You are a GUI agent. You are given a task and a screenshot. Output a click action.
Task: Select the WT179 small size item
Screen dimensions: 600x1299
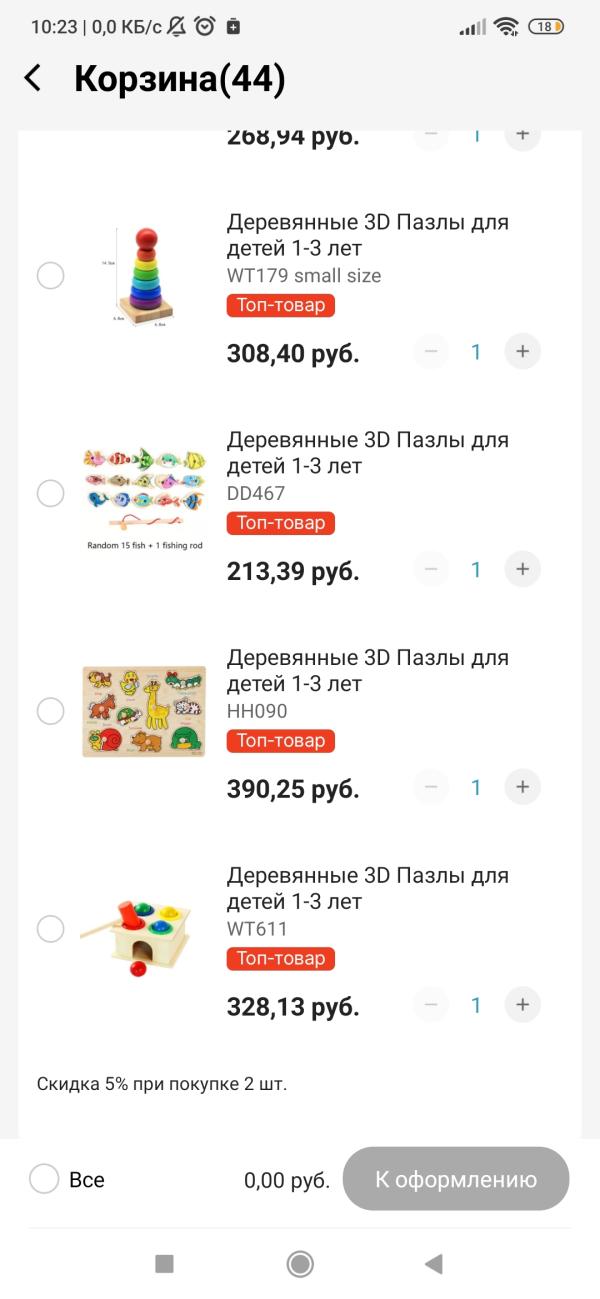click(50, 275)
